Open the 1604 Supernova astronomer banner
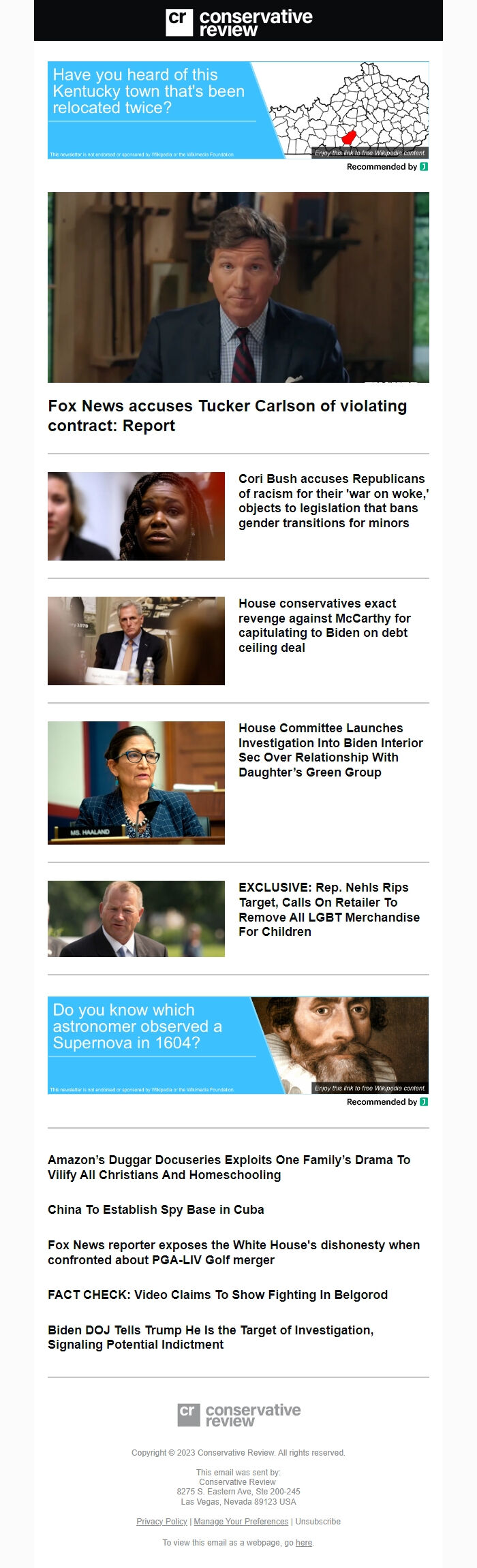This screenshot has width=477, height=1568. [238, 1045]
